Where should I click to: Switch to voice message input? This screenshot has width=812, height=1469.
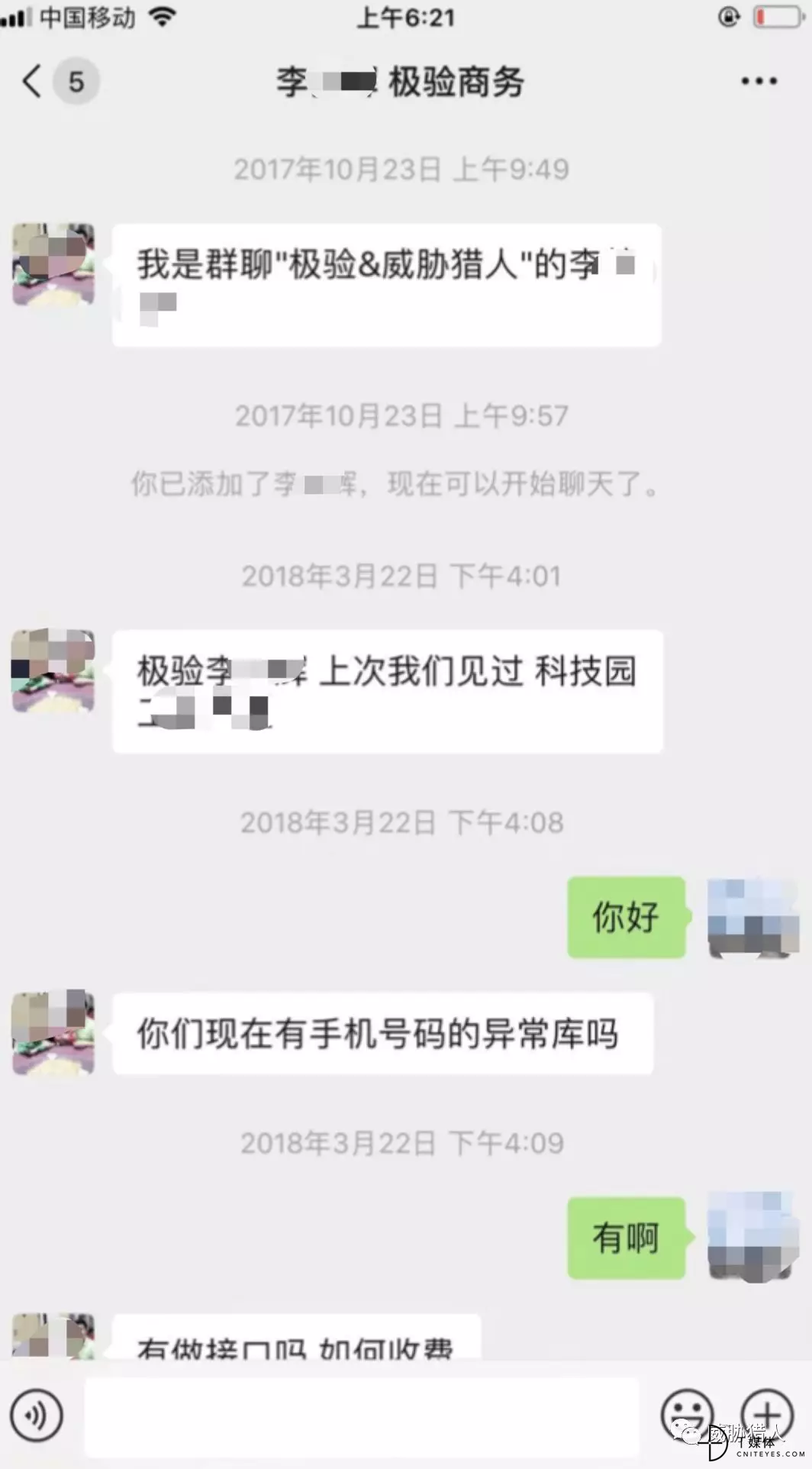click(x=36, y=1416)
